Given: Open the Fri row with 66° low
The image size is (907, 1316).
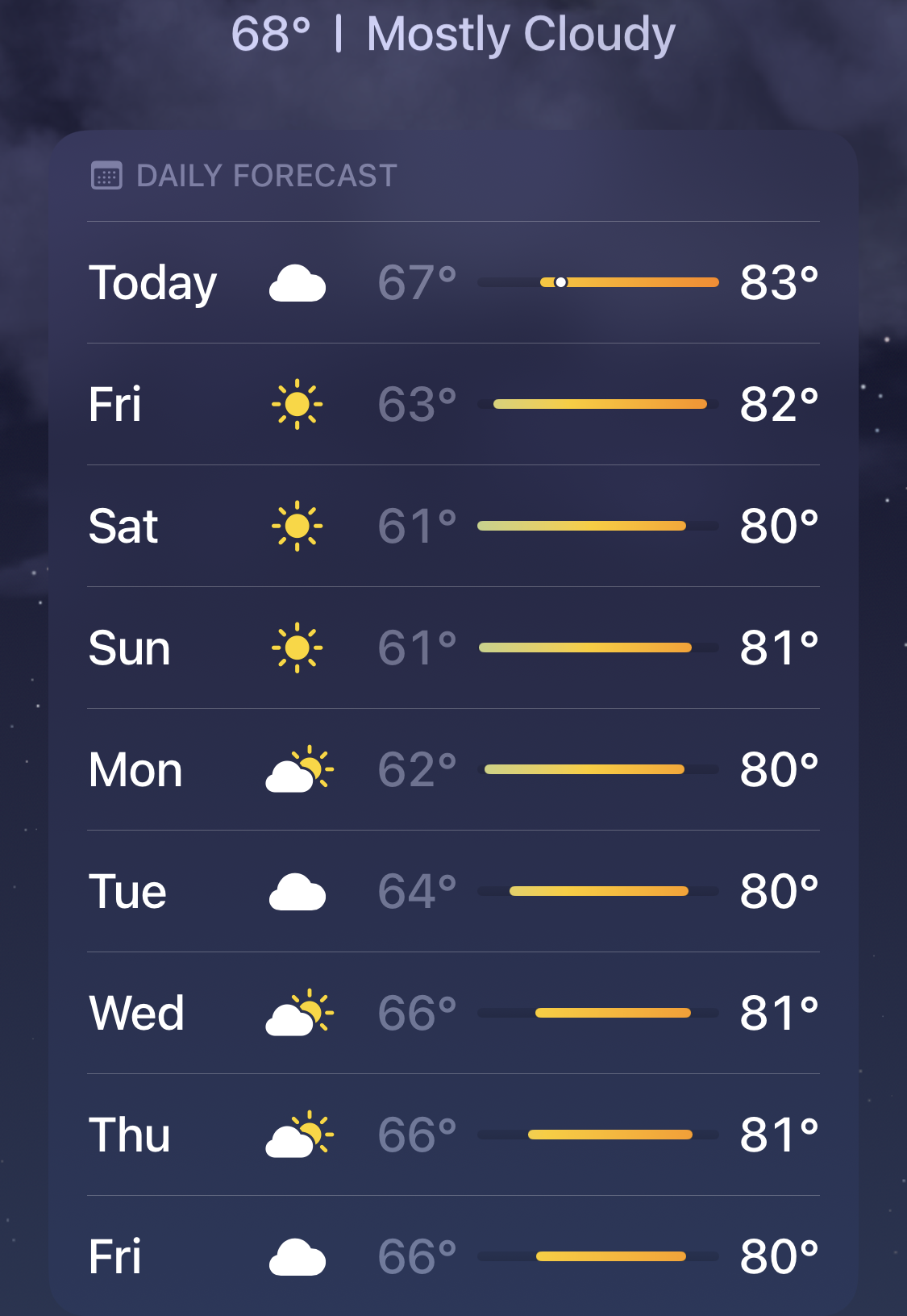Looking at the screenshot, I should click(x=453, y=1256).
